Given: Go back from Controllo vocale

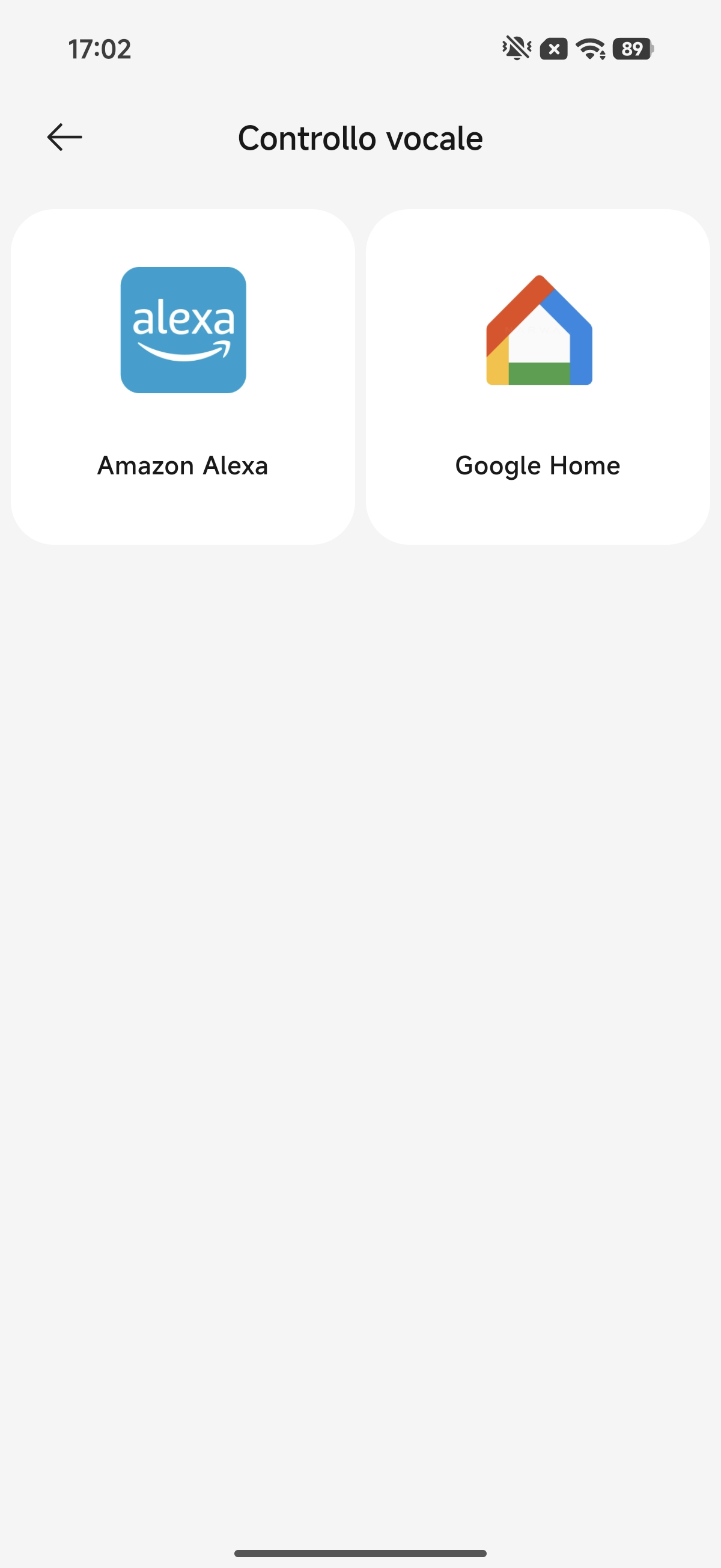Looking at the screenshot, I should (64, 137).
